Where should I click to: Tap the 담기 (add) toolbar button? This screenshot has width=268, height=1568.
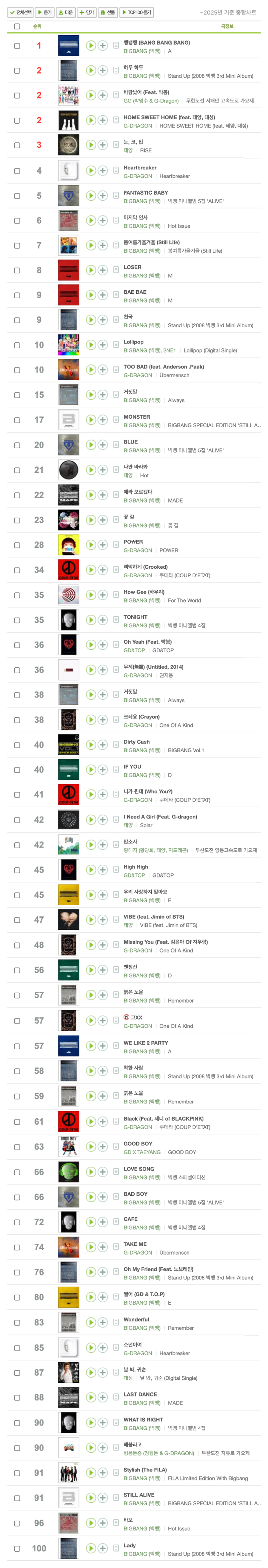(86, 12)
